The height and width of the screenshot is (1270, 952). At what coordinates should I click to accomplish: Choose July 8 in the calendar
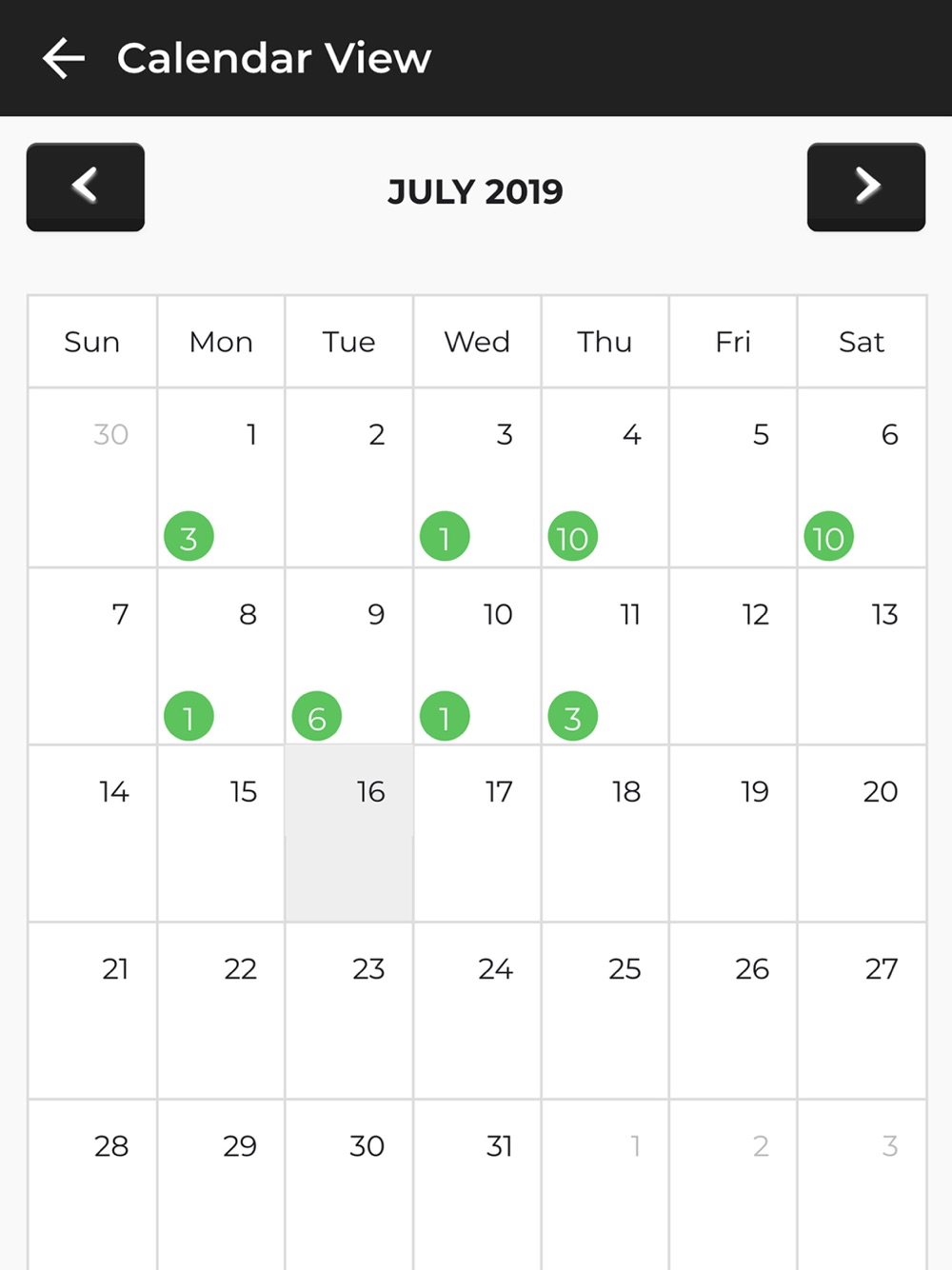pos(221,656)
